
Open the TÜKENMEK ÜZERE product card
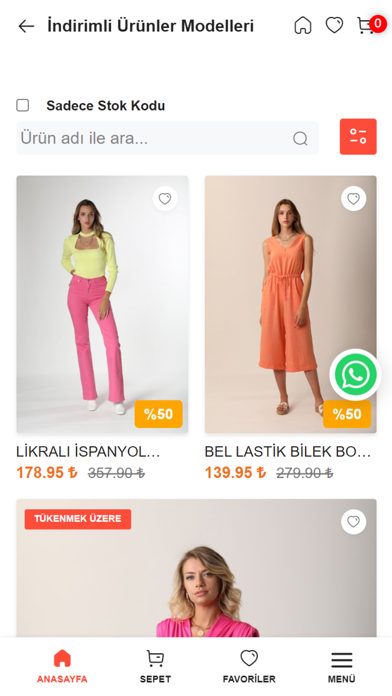click(x=196, y=568)
